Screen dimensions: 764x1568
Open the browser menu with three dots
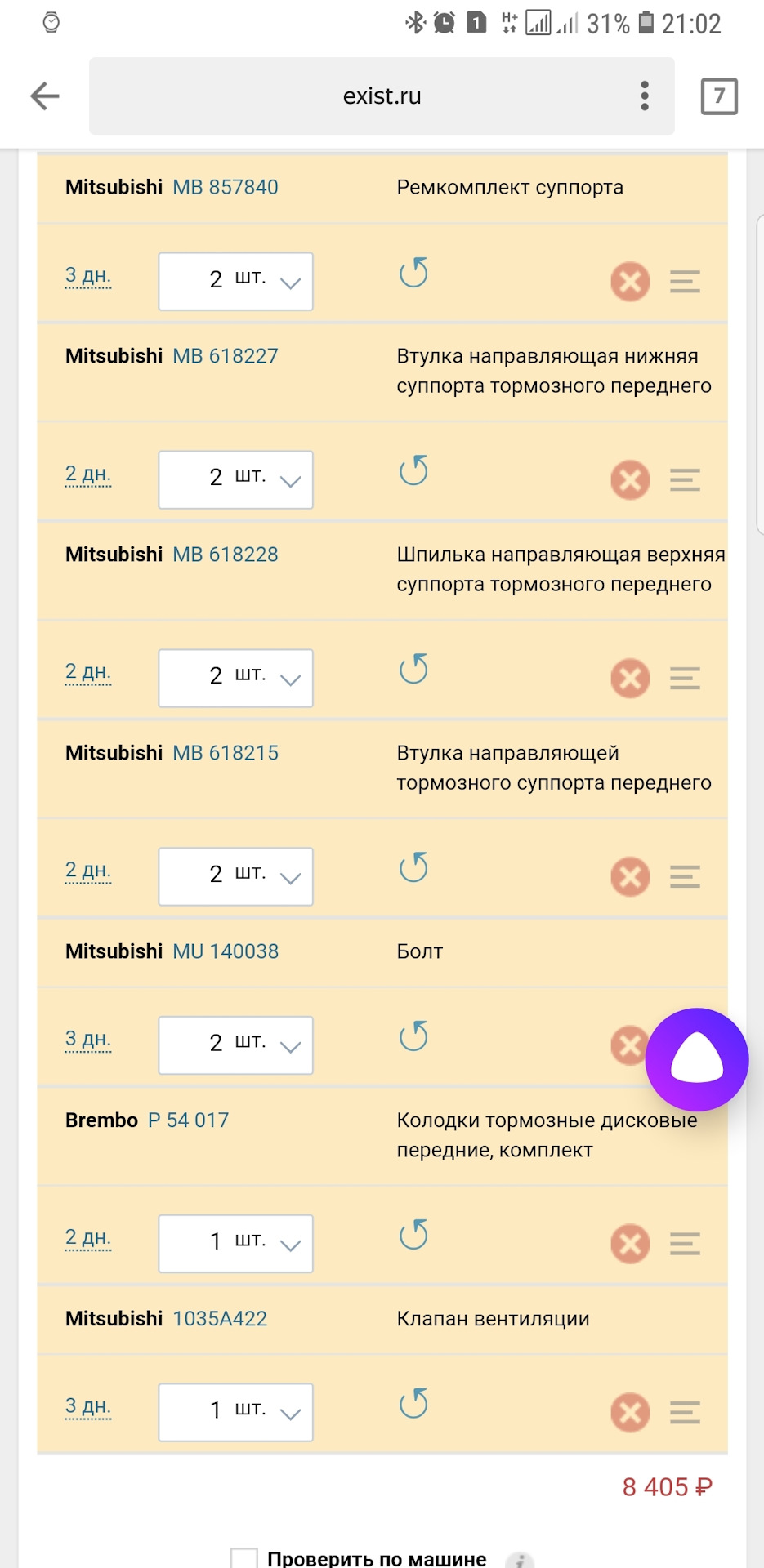coord(645,96)
